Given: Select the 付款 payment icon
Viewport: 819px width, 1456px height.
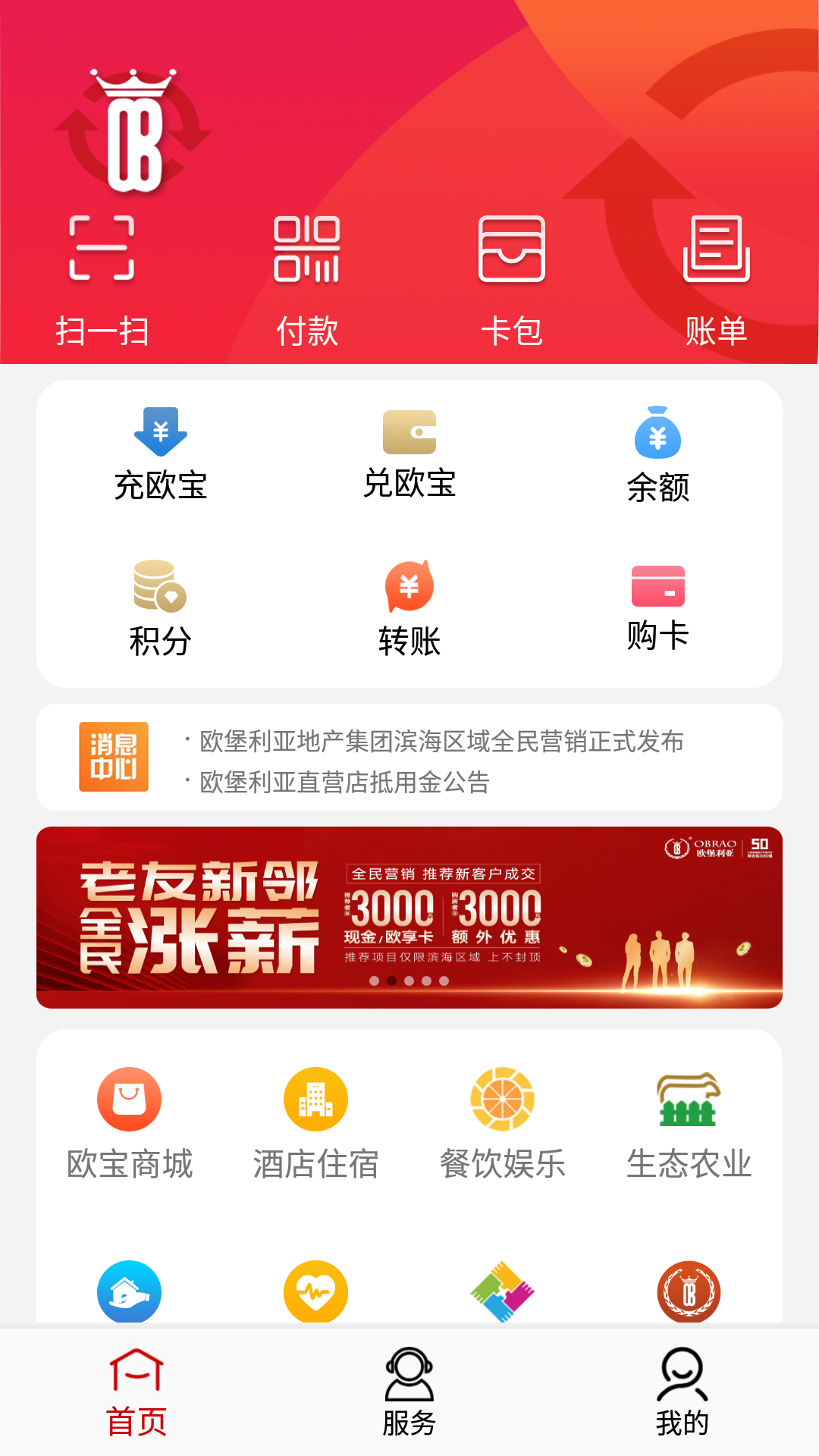Looking at the screenshot, I should [307, 277].
